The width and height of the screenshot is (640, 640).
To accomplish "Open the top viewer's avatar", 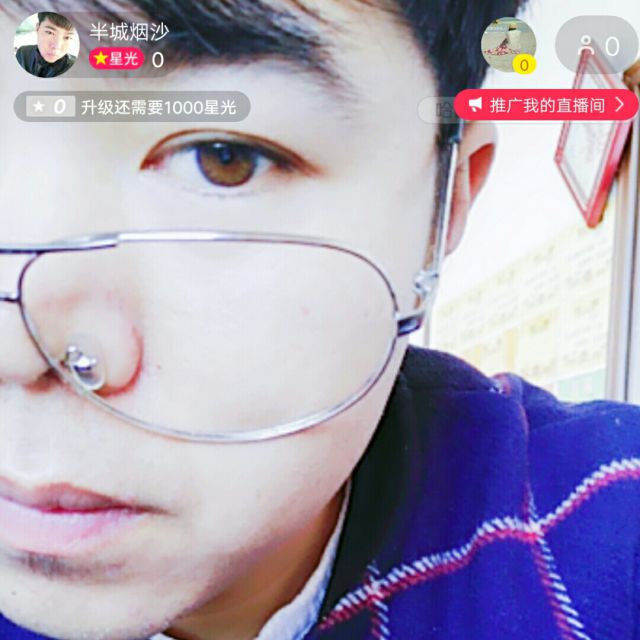I will point(508,44).
